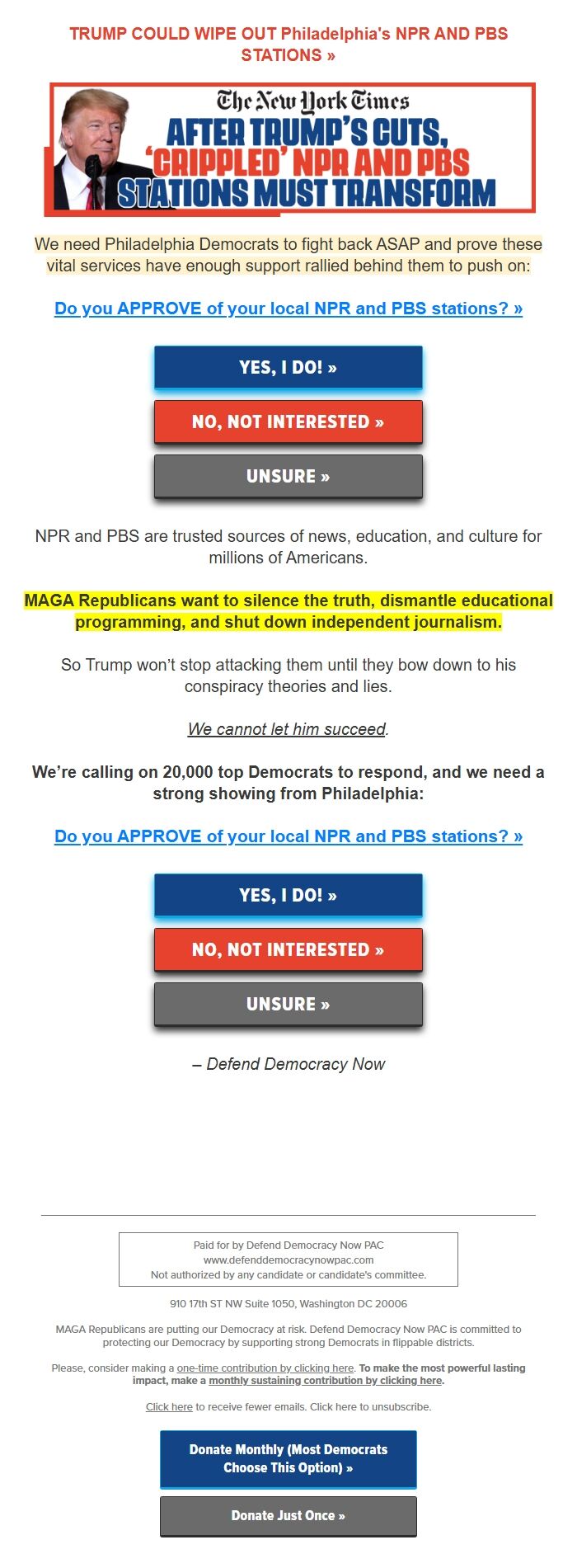Choose 'NO, NOT INTERESTED' above the NPR and PBS paragraph

click(288, 422)
